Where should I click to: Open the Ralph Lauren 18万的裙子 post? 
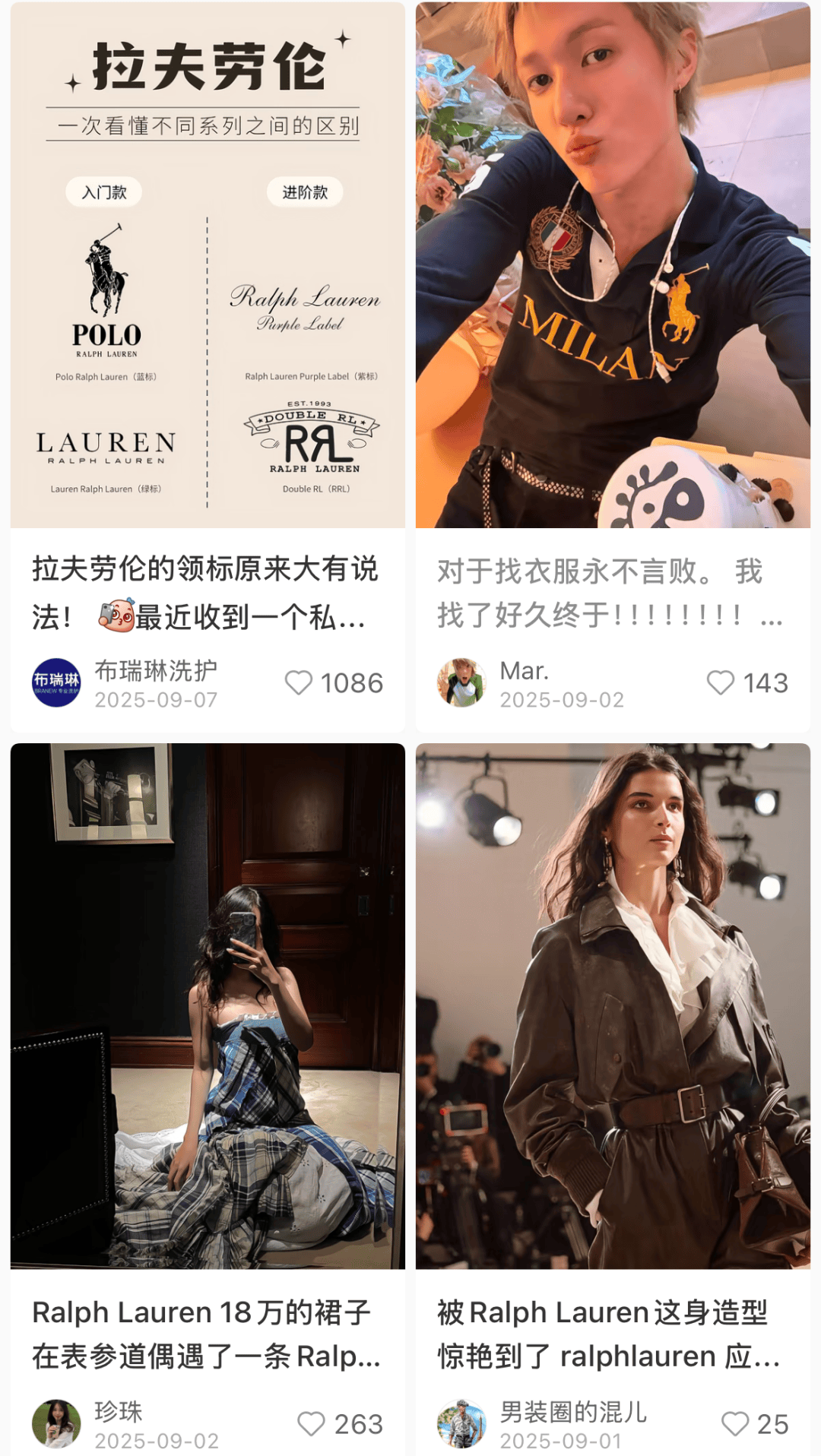point(207,1006)
